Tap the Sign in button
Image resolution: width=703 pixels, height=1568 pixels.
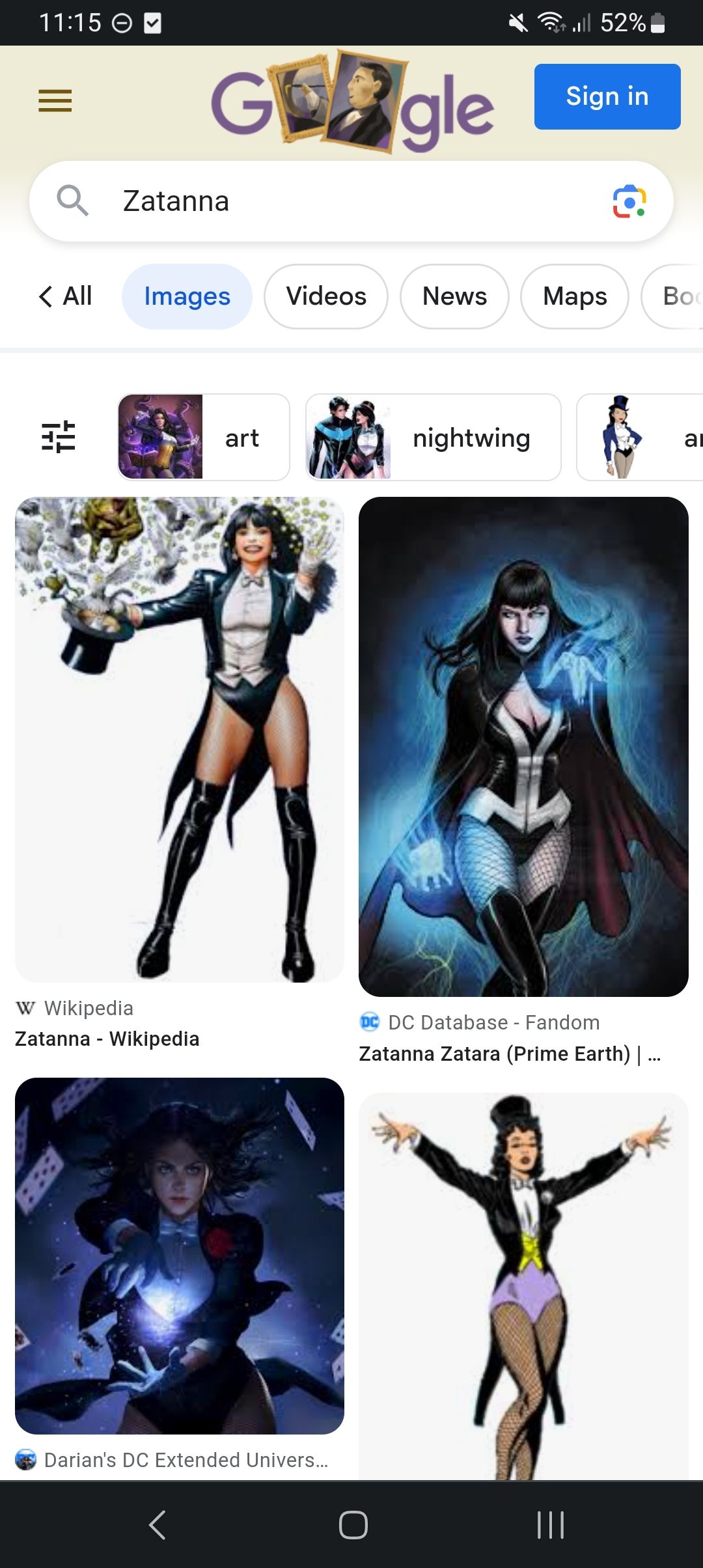pyautogui.click(x=607, y=96)
